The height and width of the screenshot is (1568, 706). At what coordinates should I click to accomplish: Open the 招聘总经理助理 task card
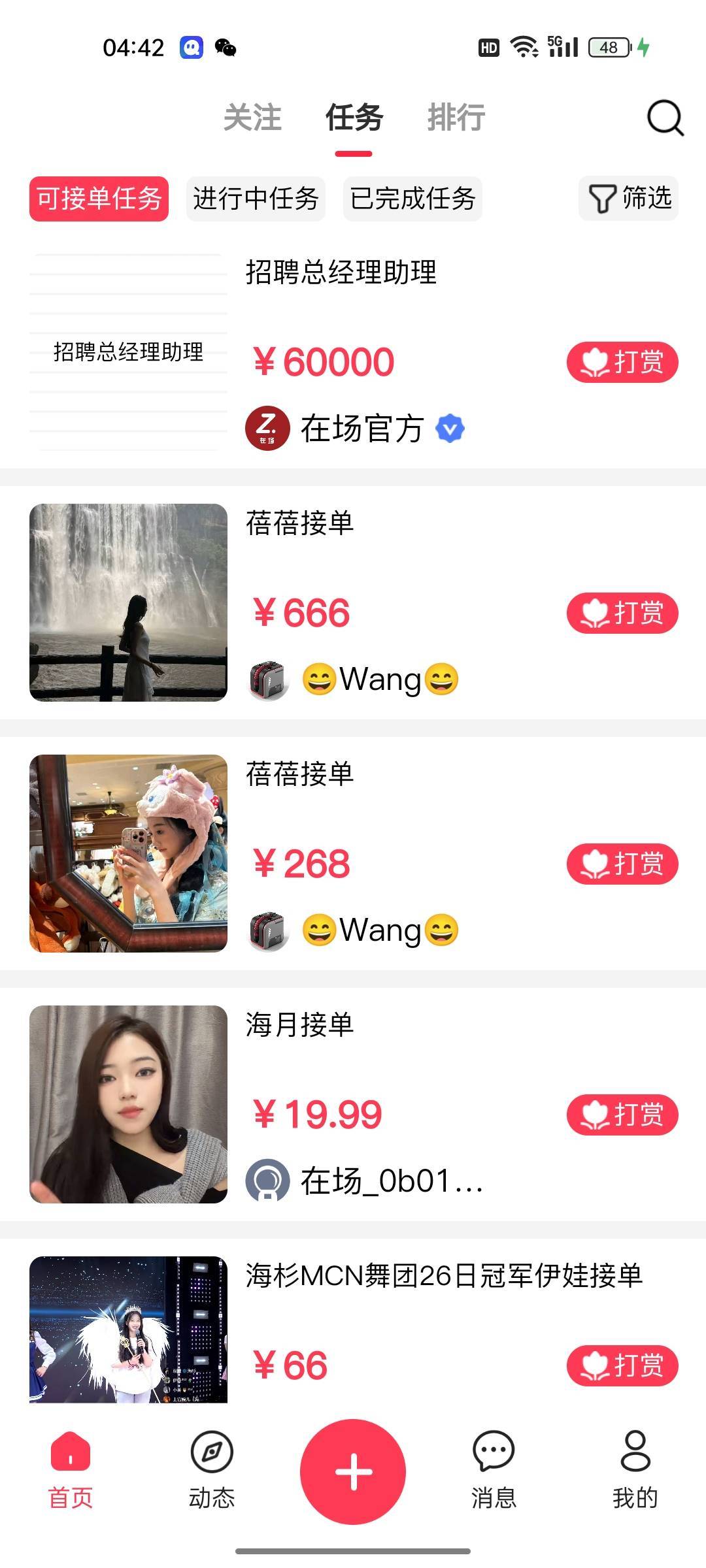(x=341, y=272)
